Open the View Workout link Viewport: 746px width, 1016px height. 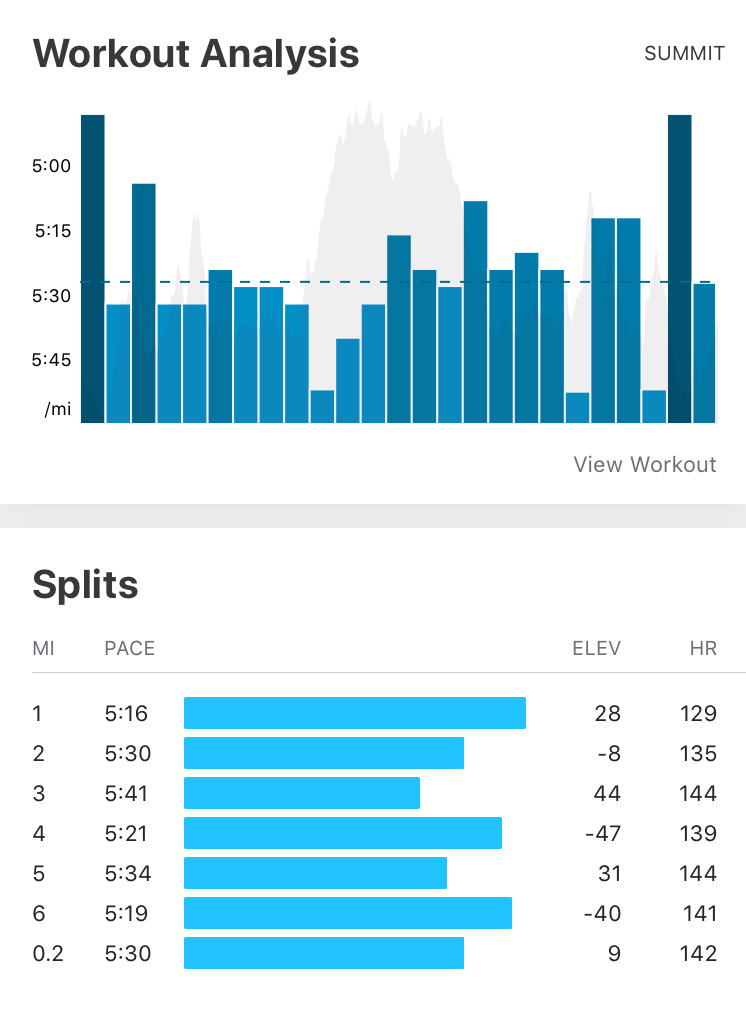pos(644,464)
